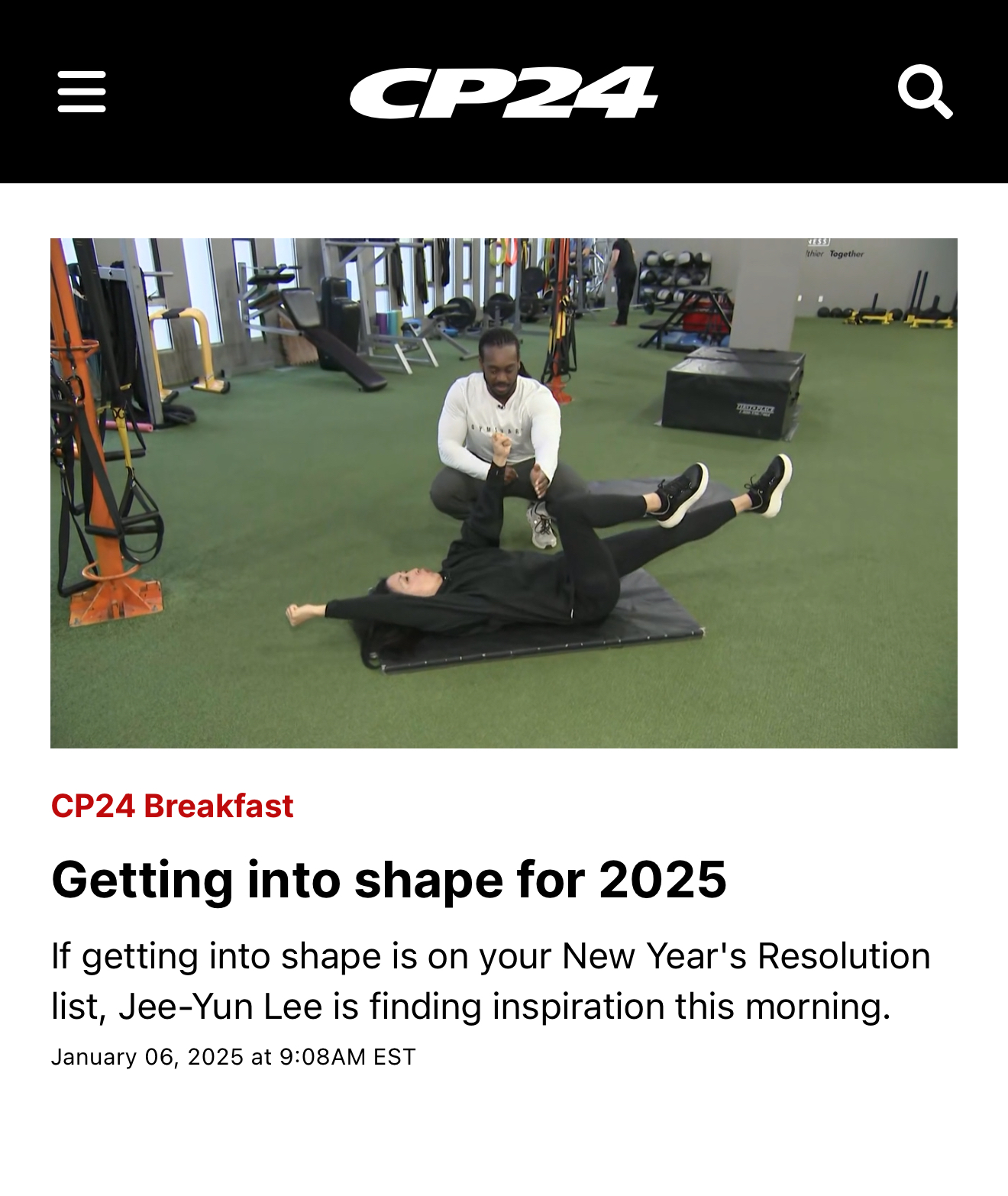
Task: Go to CP24 home via logo
Action: [x=503, y=92]
